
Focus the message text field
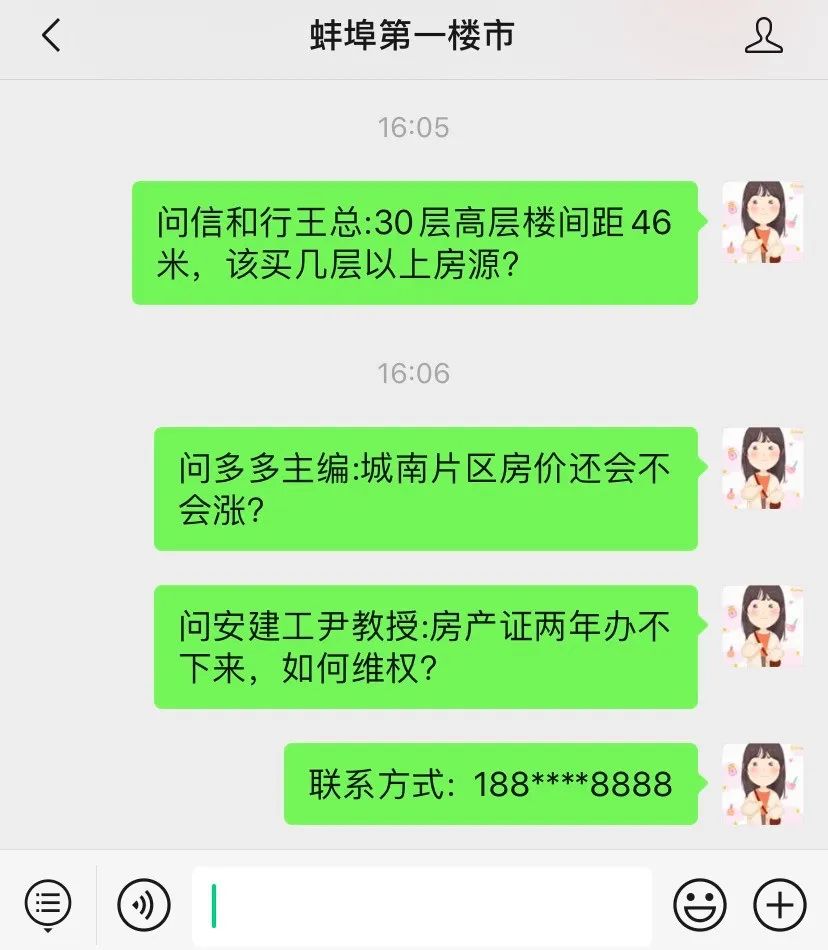(421, 906)
